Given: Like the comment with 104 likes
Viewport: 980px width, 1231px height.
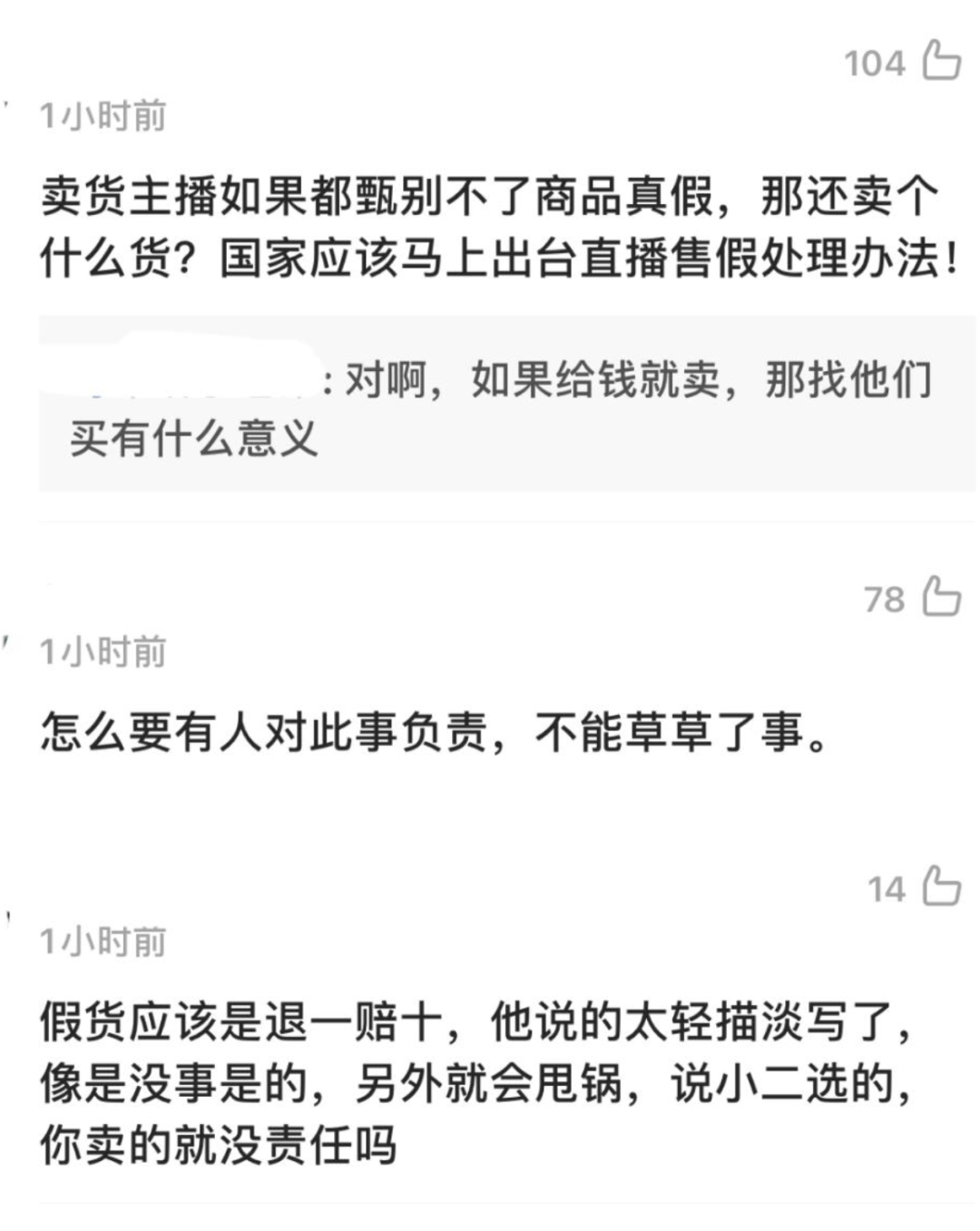Looking at the screenshot, I should coord(941,61).
